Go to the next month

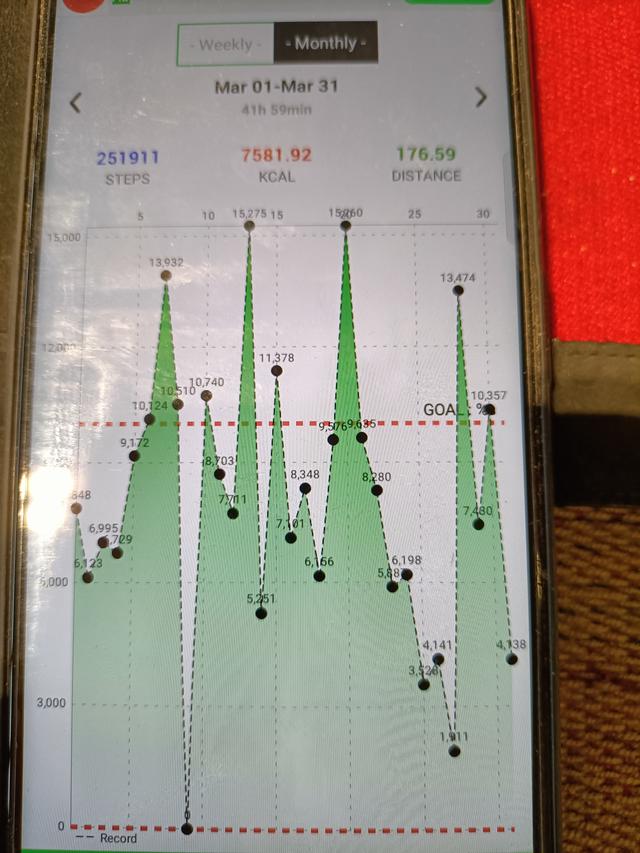coord(481,97)
